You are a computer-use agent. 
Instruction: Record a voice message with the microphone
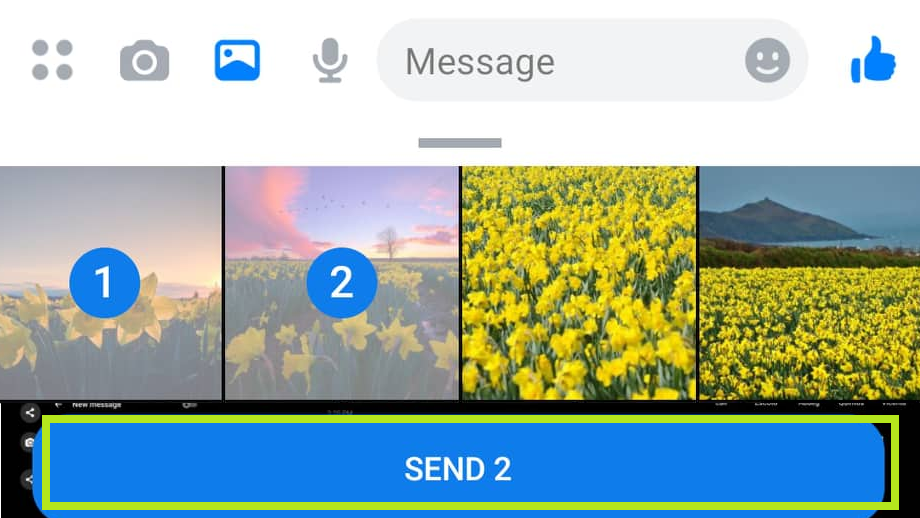(x=329, y=61)
